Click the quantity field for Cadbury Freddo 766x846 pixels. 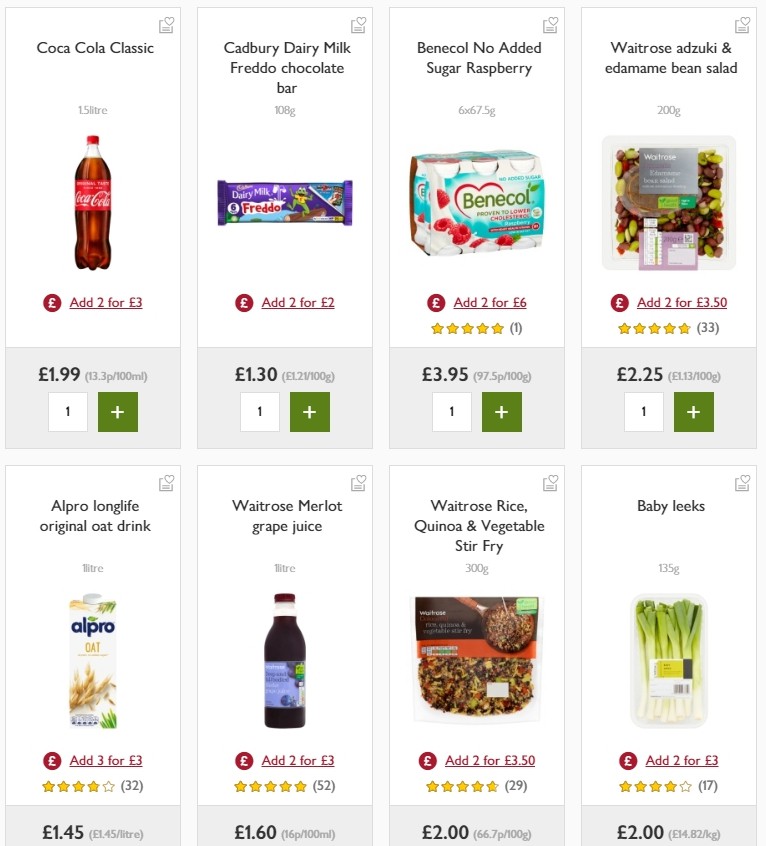click(260, 411)
